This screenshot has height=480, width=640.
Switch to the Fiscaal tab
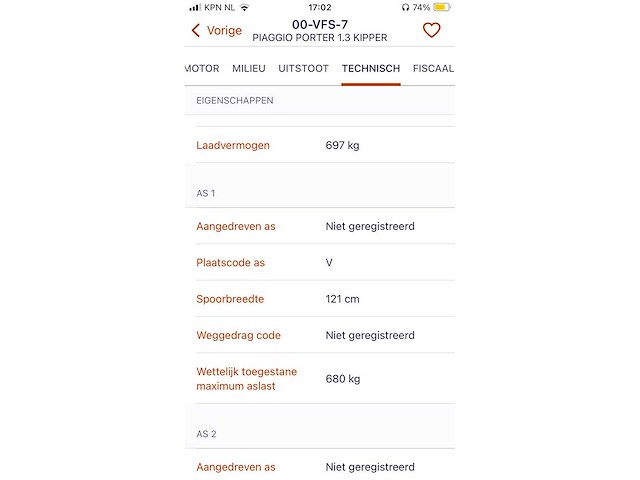pyautogui.click(x=433, y=68)
